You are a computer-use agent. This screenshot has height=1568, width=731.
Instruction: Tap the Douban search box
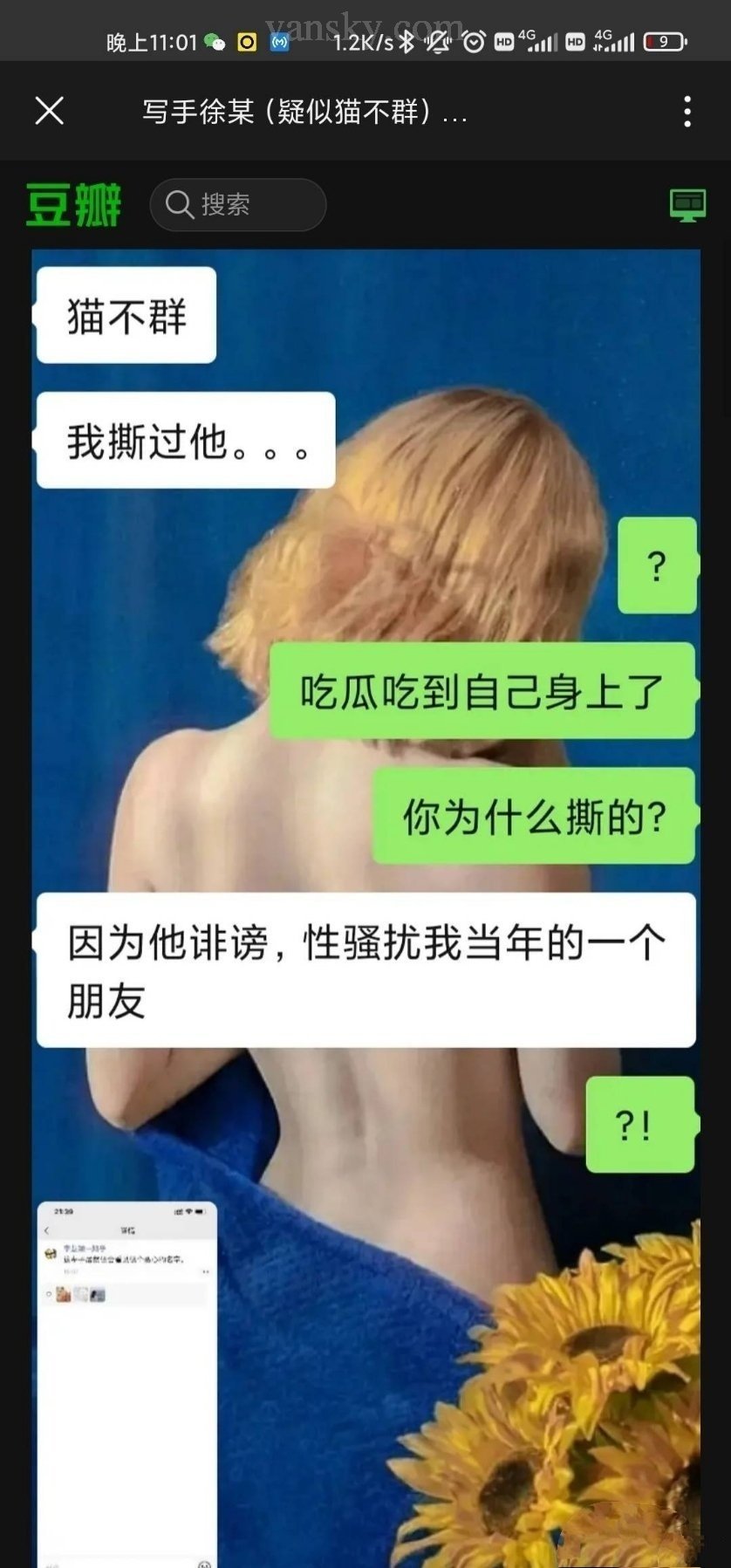click(x=237, y=205)
